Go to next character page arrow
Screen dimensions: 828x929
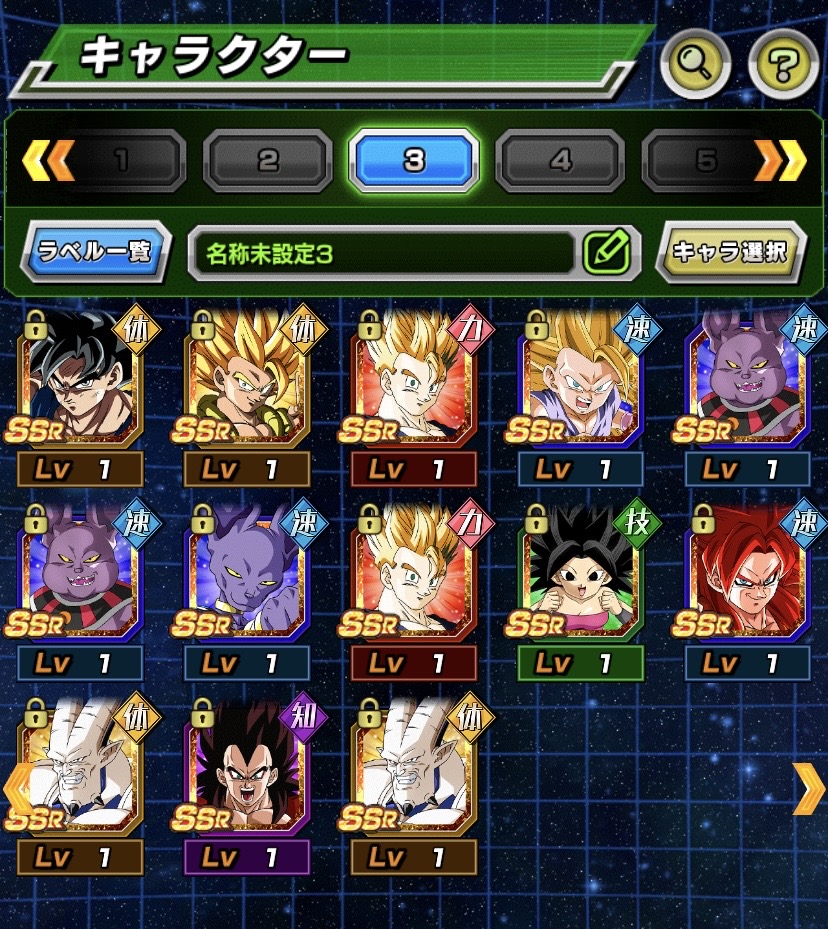tap(807, 786)
